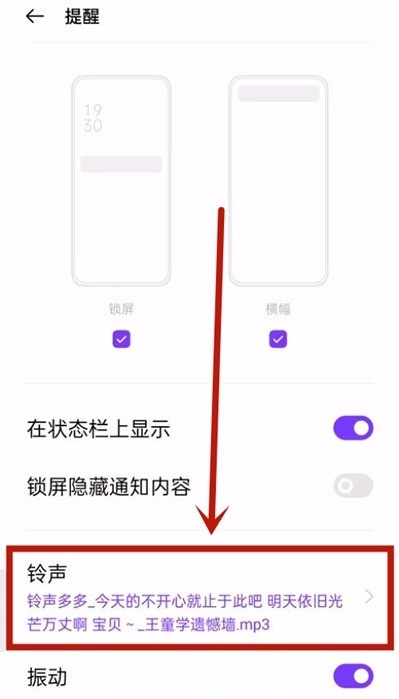Viewport: 399px width, 699px height.
Task: Disable the 振动 switch
Action: pos(353,676)
